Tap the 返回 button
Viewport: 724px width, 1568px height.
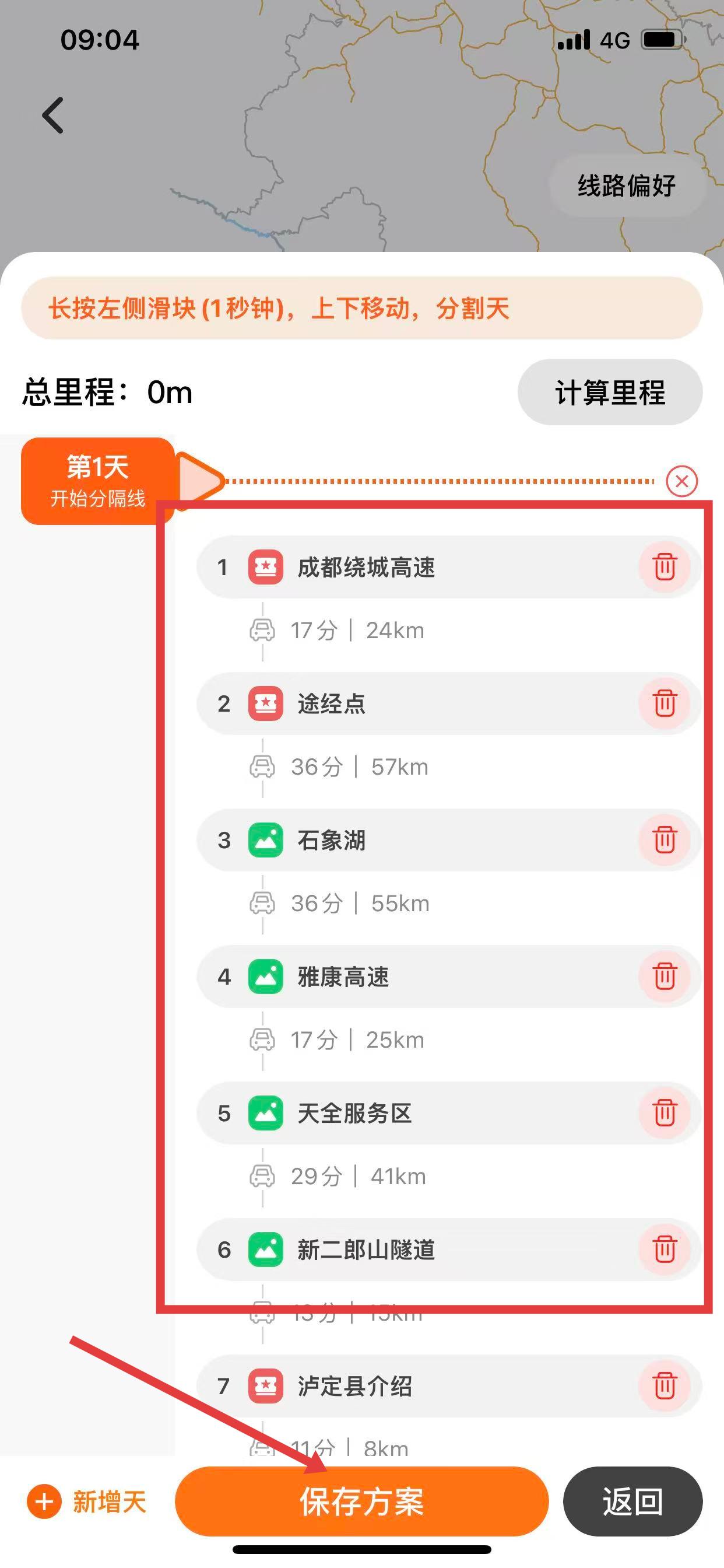point(632,1501)
